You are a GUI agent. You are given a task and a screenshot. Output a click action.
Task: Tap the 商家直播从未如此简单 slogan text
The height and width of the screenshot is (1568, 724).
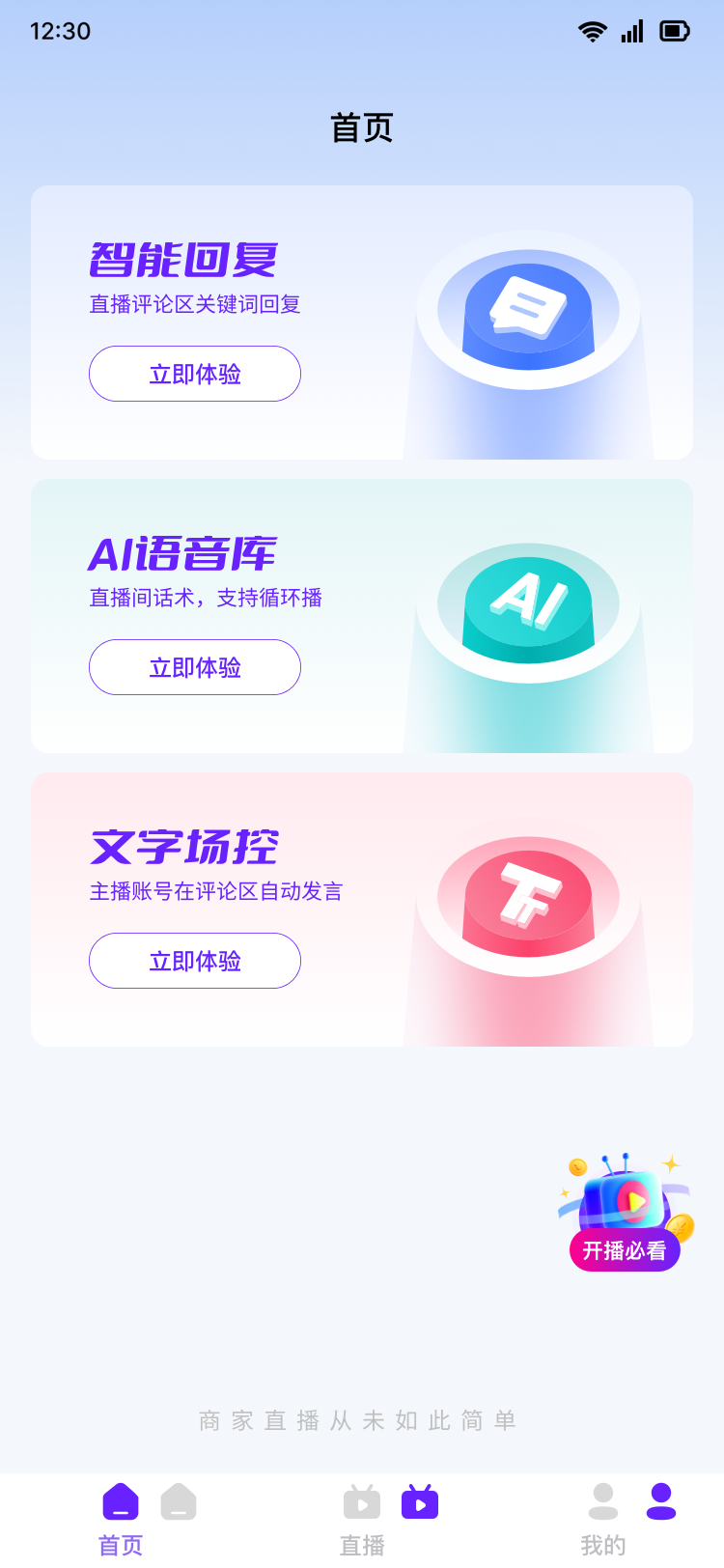[361, 1419]
